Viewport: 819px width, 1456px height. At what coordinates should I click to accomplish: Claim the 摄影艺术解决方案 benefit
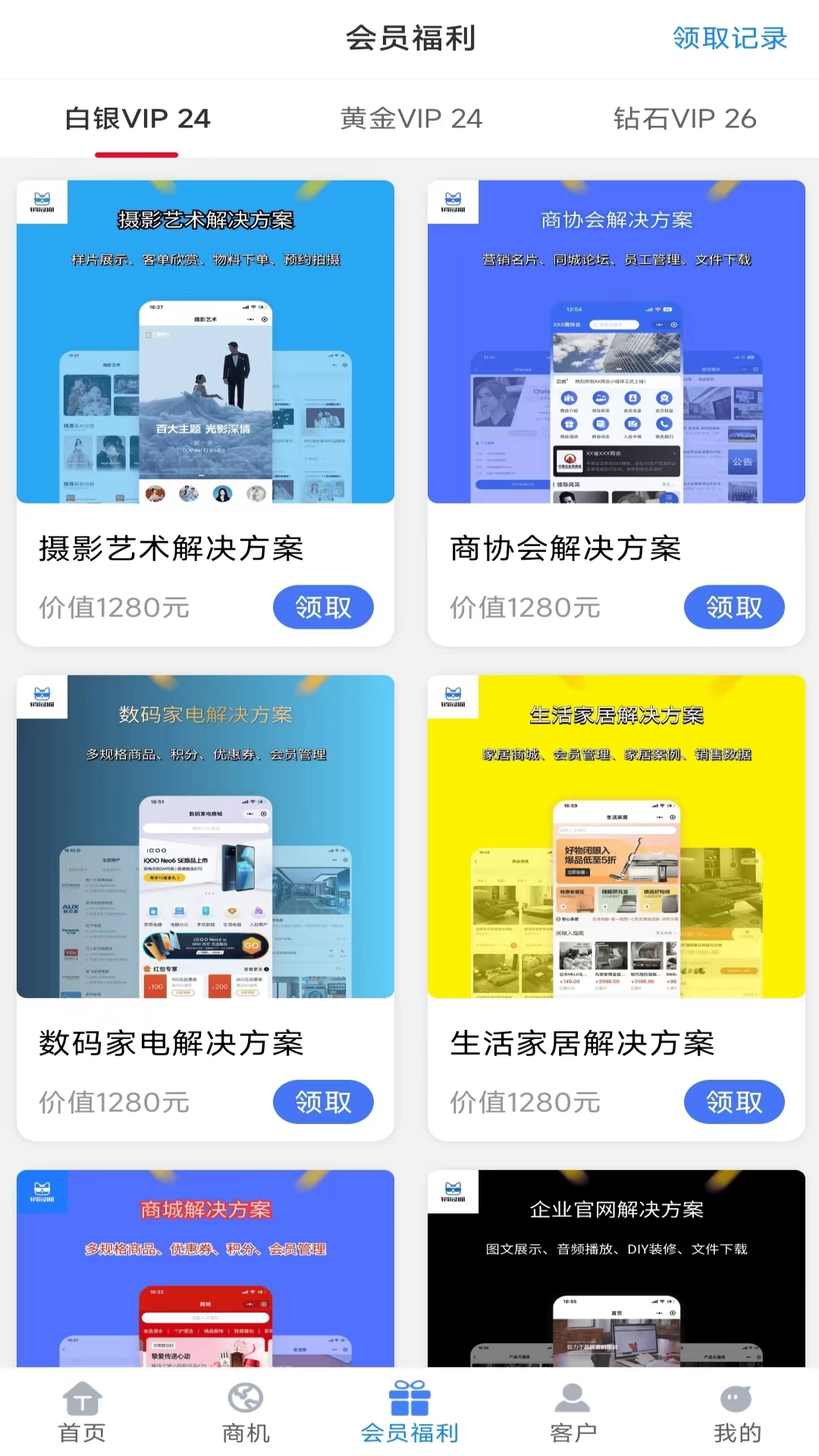[x=323, y=607]
